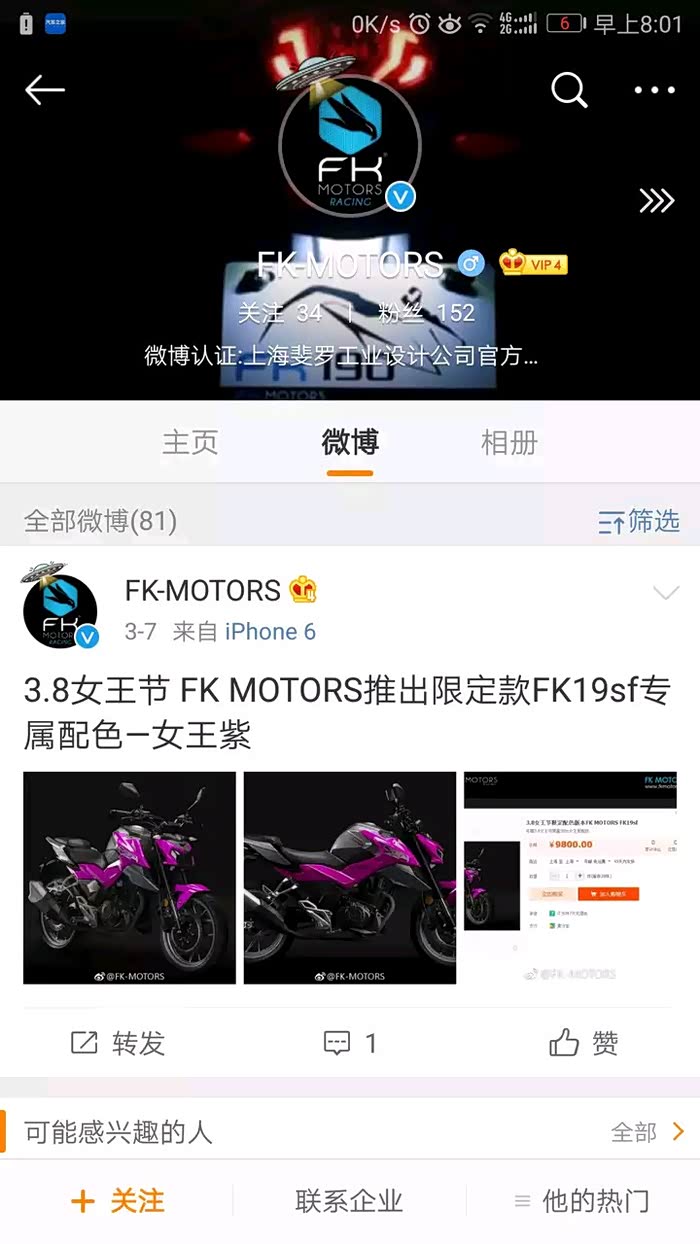View the 粉丝 152 followers list
This screenshot has height=1244, width=700.
426,313
